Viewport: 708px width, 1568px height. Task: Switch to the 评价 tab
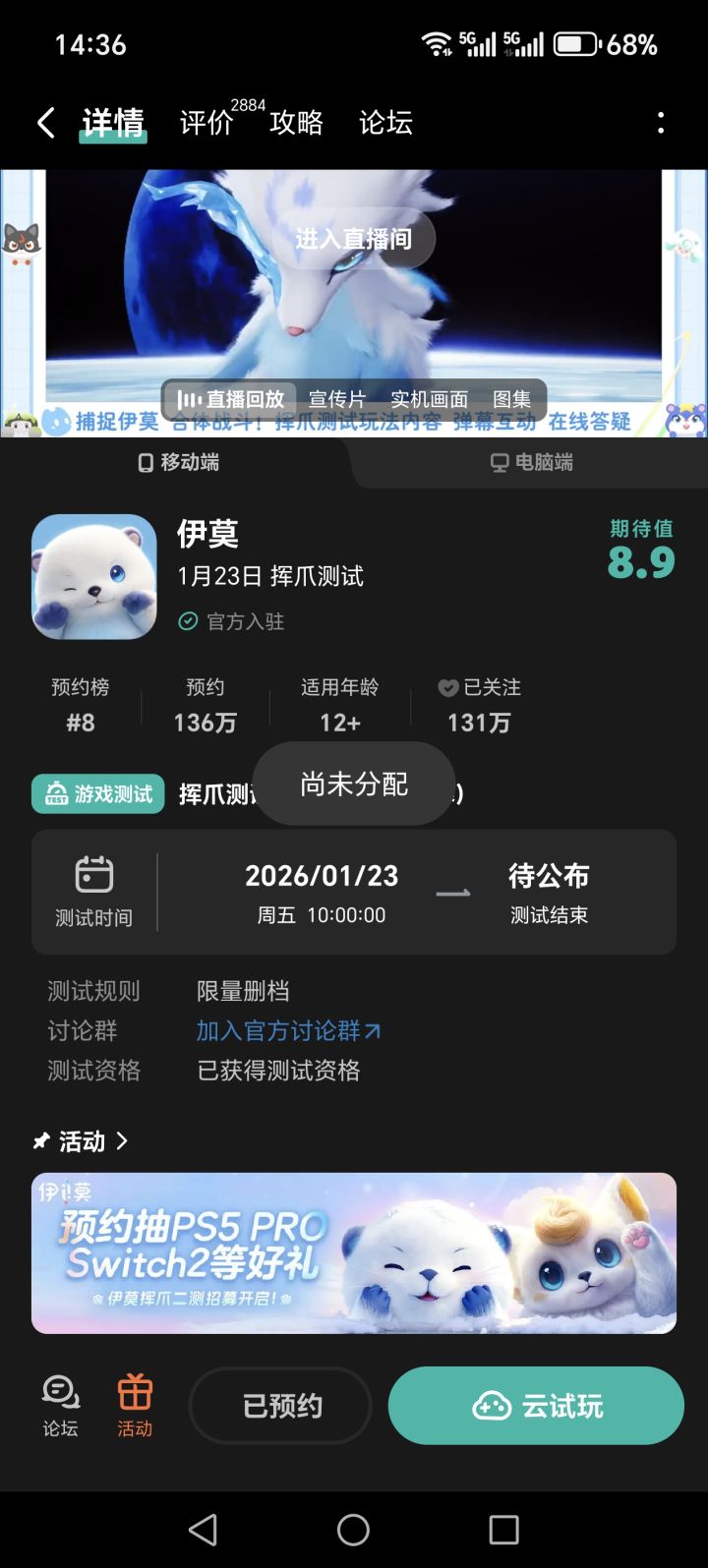click(205, 124)
